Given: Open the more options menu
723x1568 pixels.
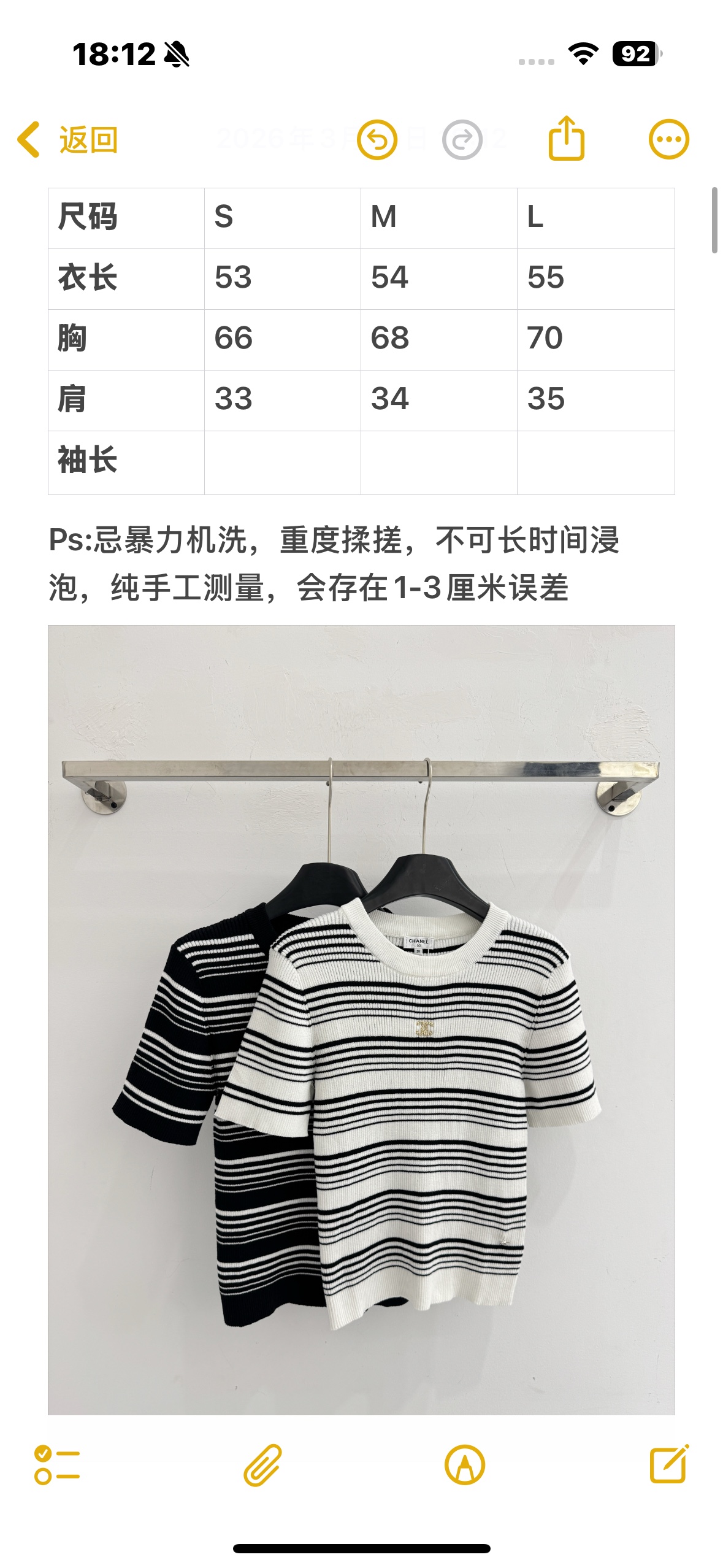Looking at the screenshot, I should click(x=668, y=139).
